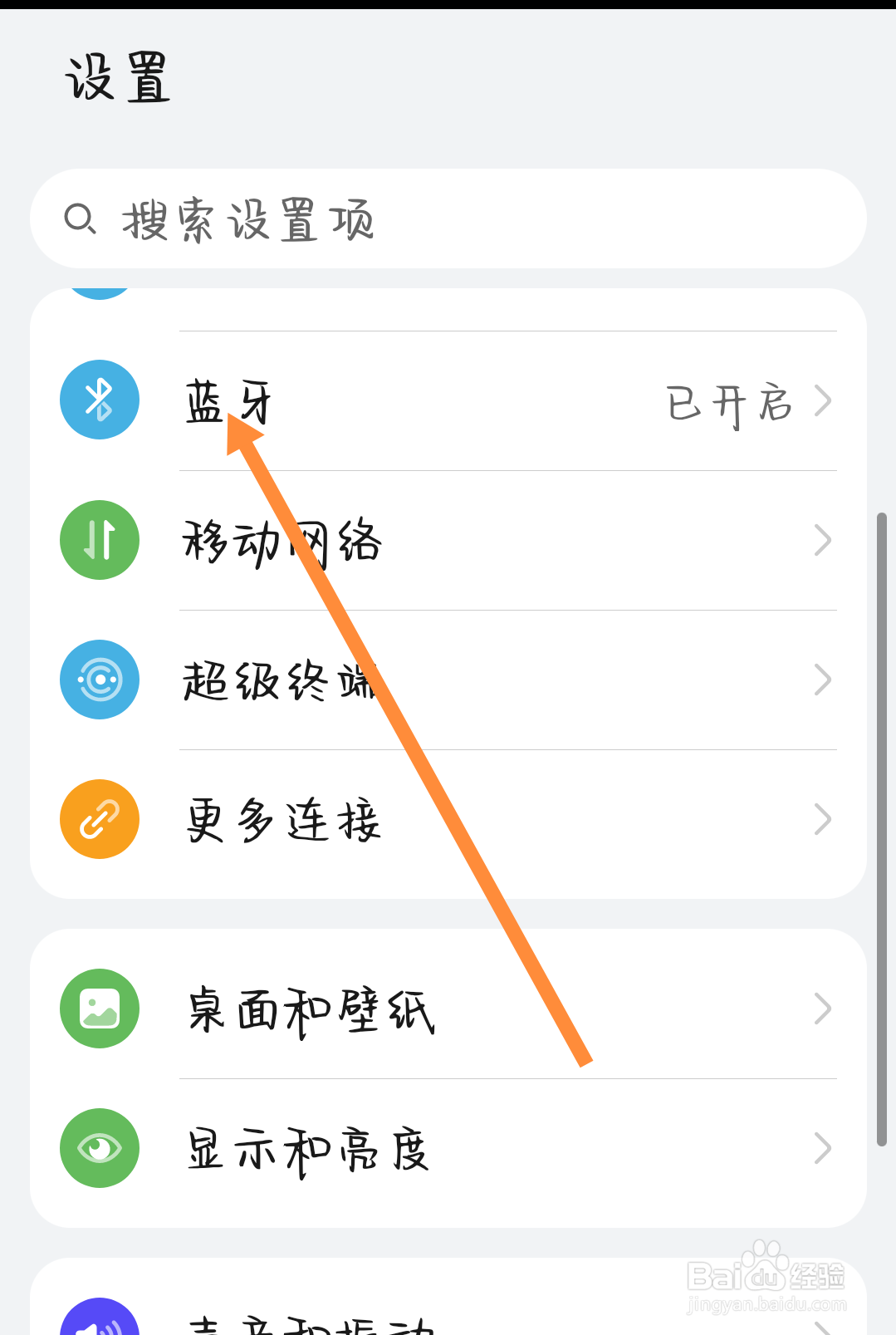
Task: Select the blue Bluetooth icon
Action: 99,400
